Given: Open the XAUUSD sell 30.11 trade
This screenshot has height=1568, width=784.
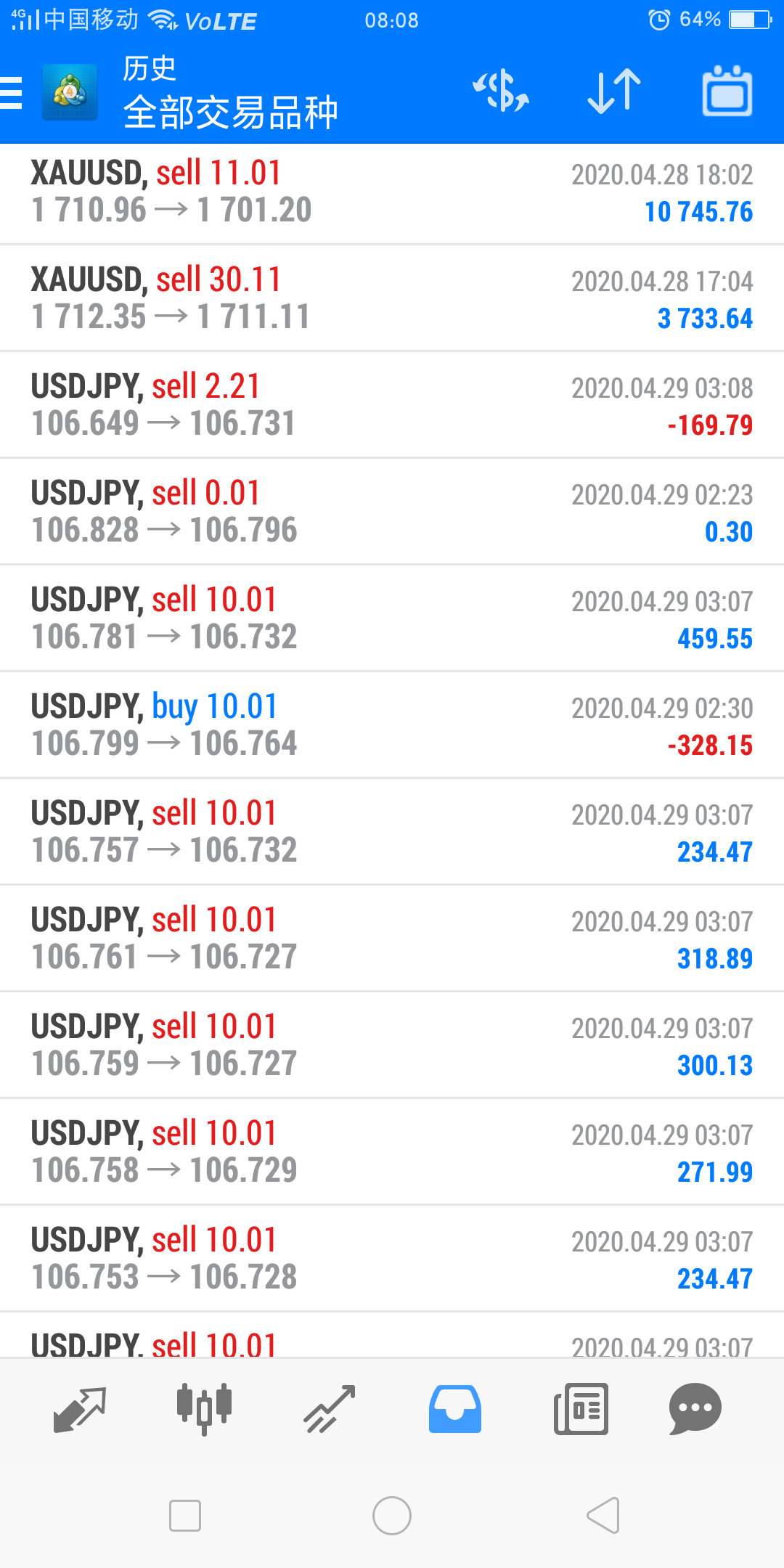Looking at the screenshot, I should point(392,298).
